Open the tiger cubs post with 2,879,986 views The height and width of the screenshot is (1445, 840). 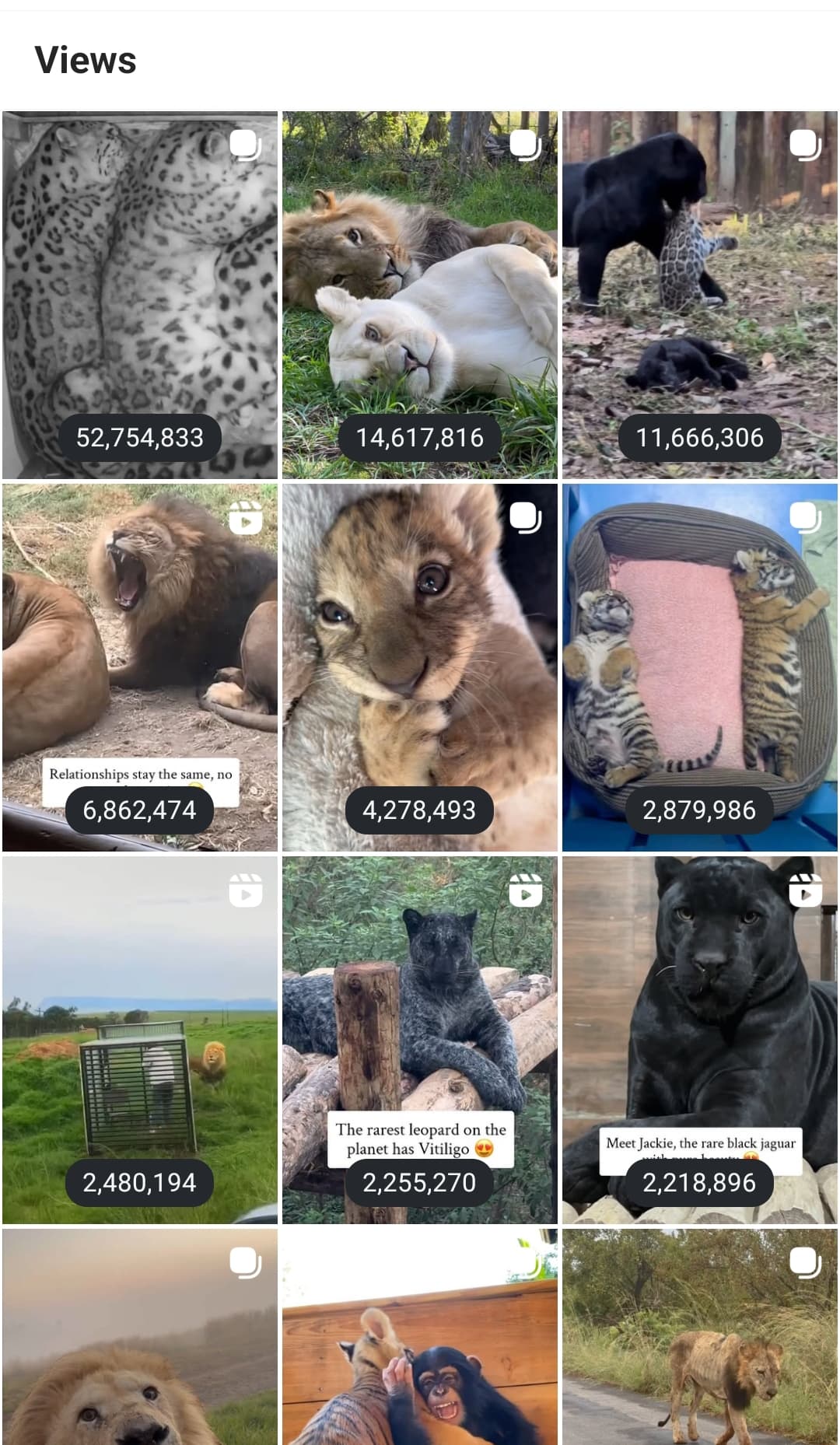coord(700,667)
